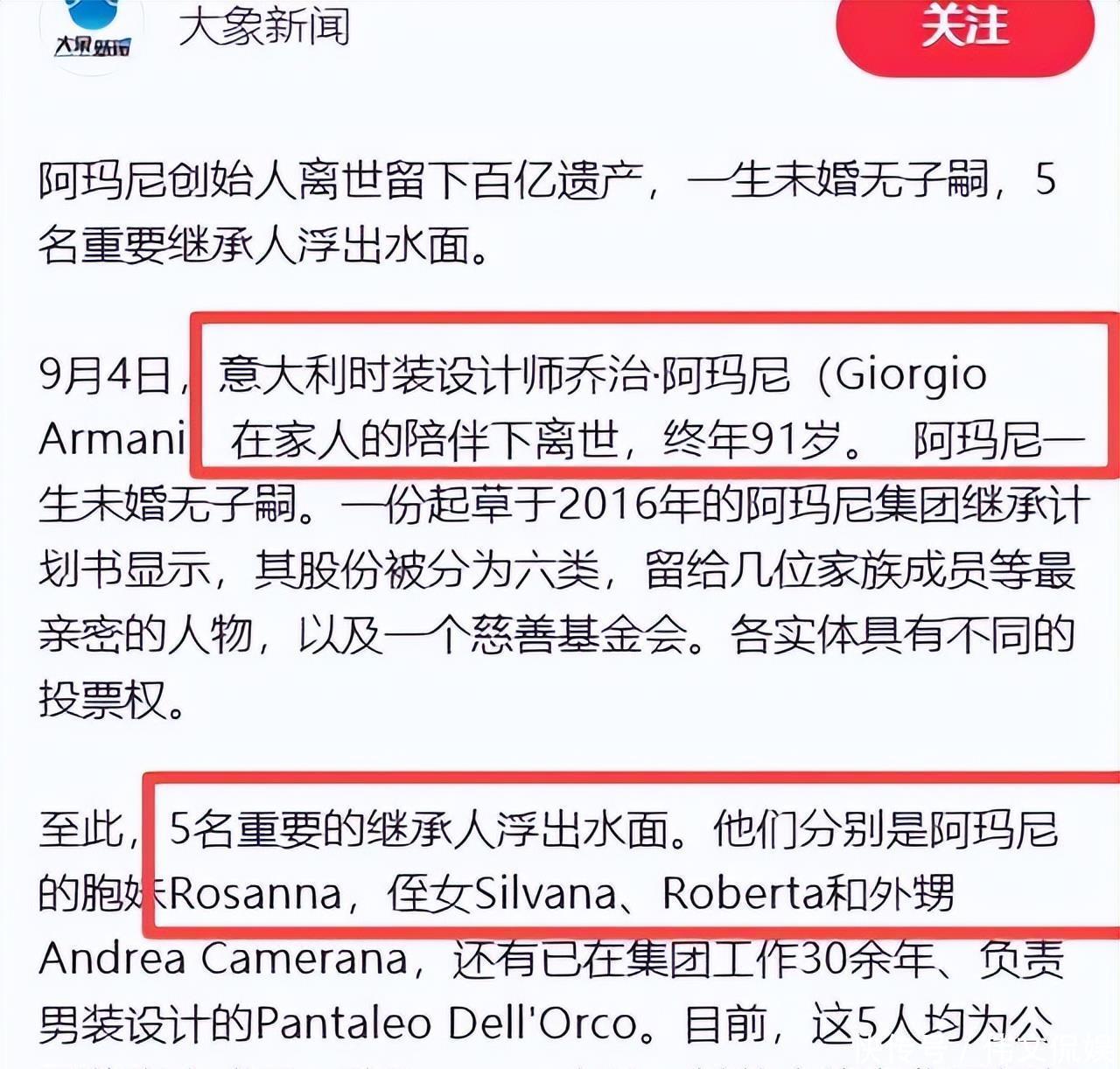
Task: Open the 大象新闻 account name
Action: point(264,26)
